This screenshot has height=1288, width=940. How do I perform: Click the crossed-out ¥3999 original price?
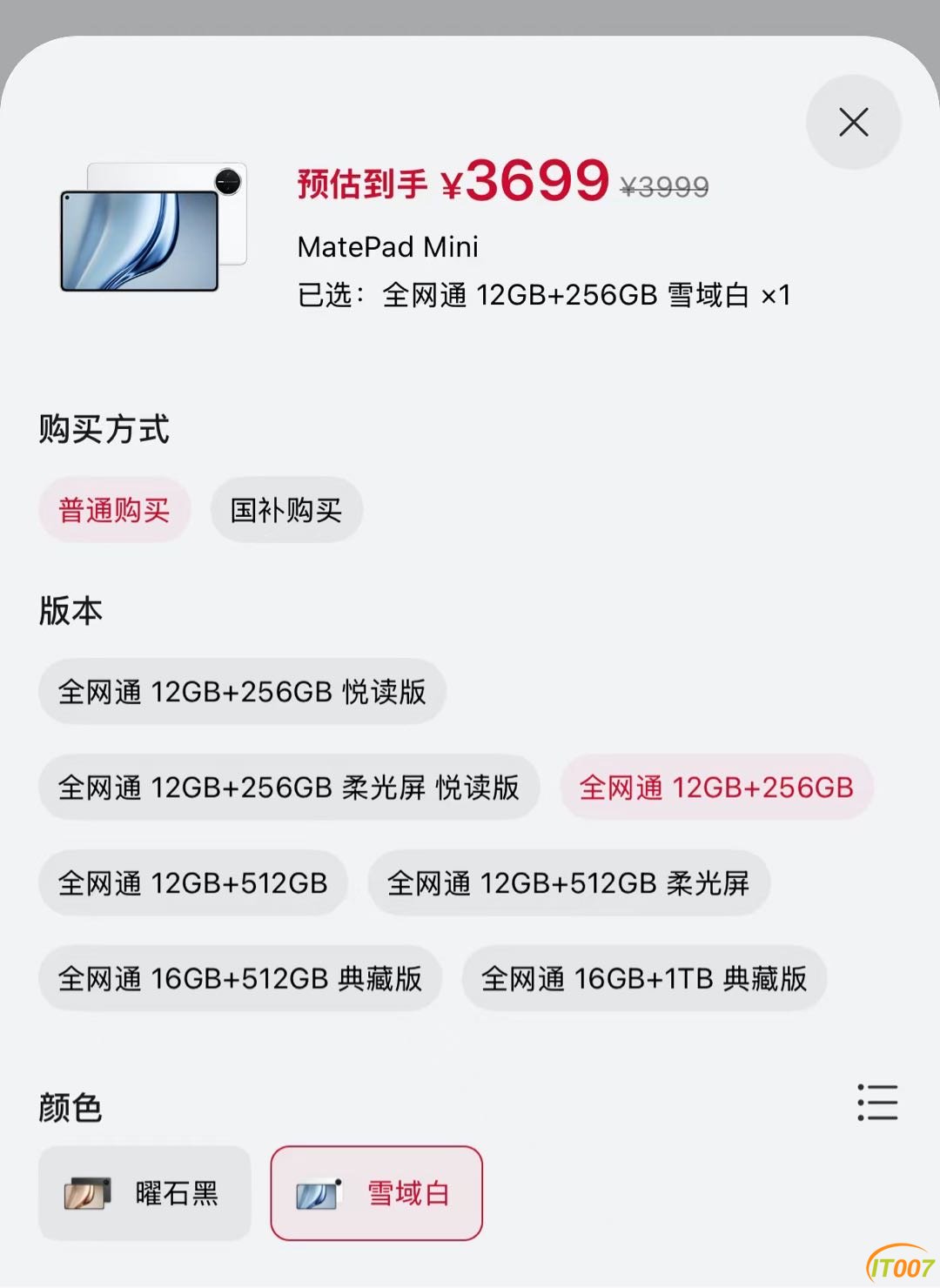tap(665, 185)
